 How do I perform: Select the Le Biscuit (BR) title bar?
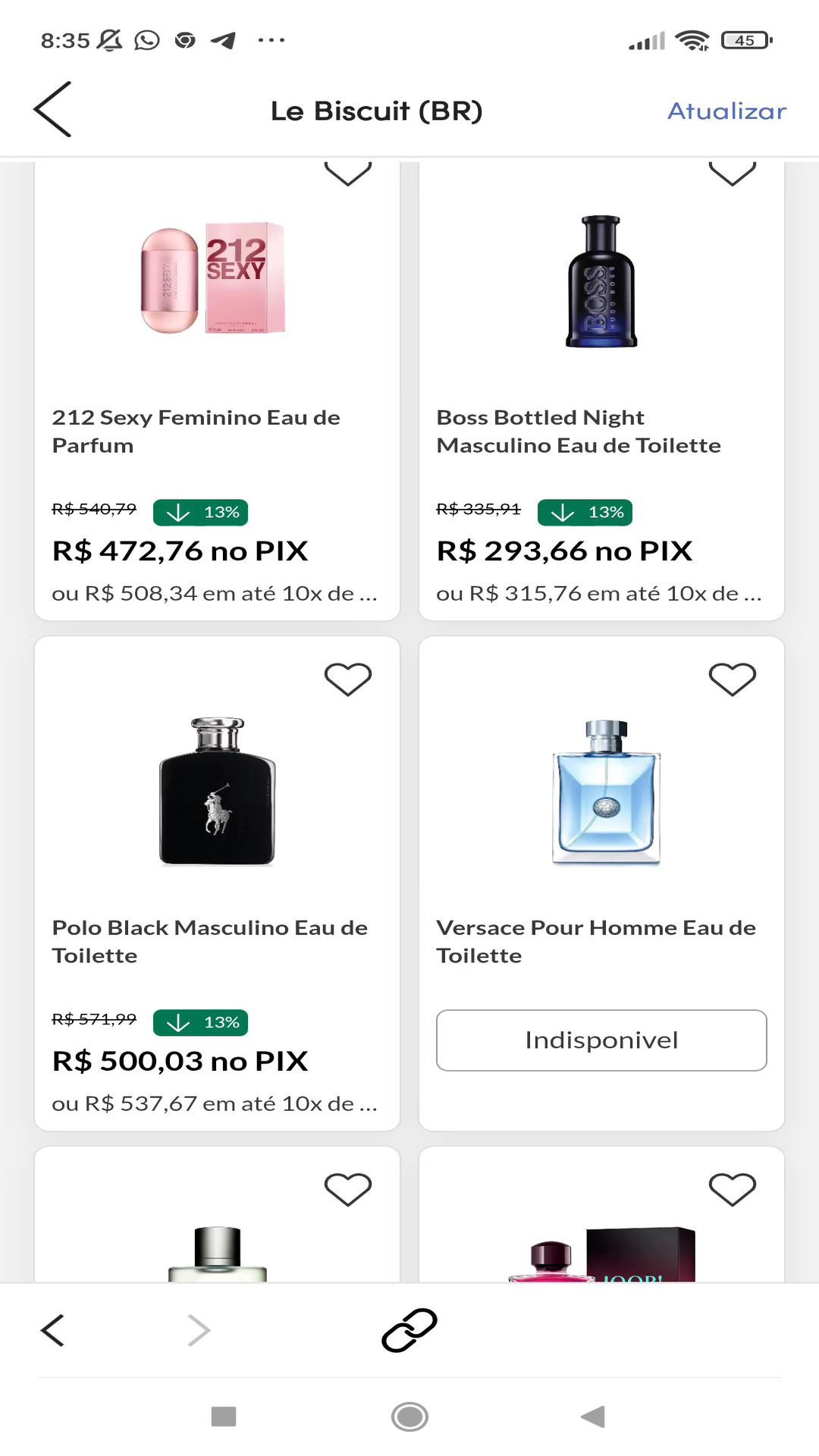tap(377, 111)
